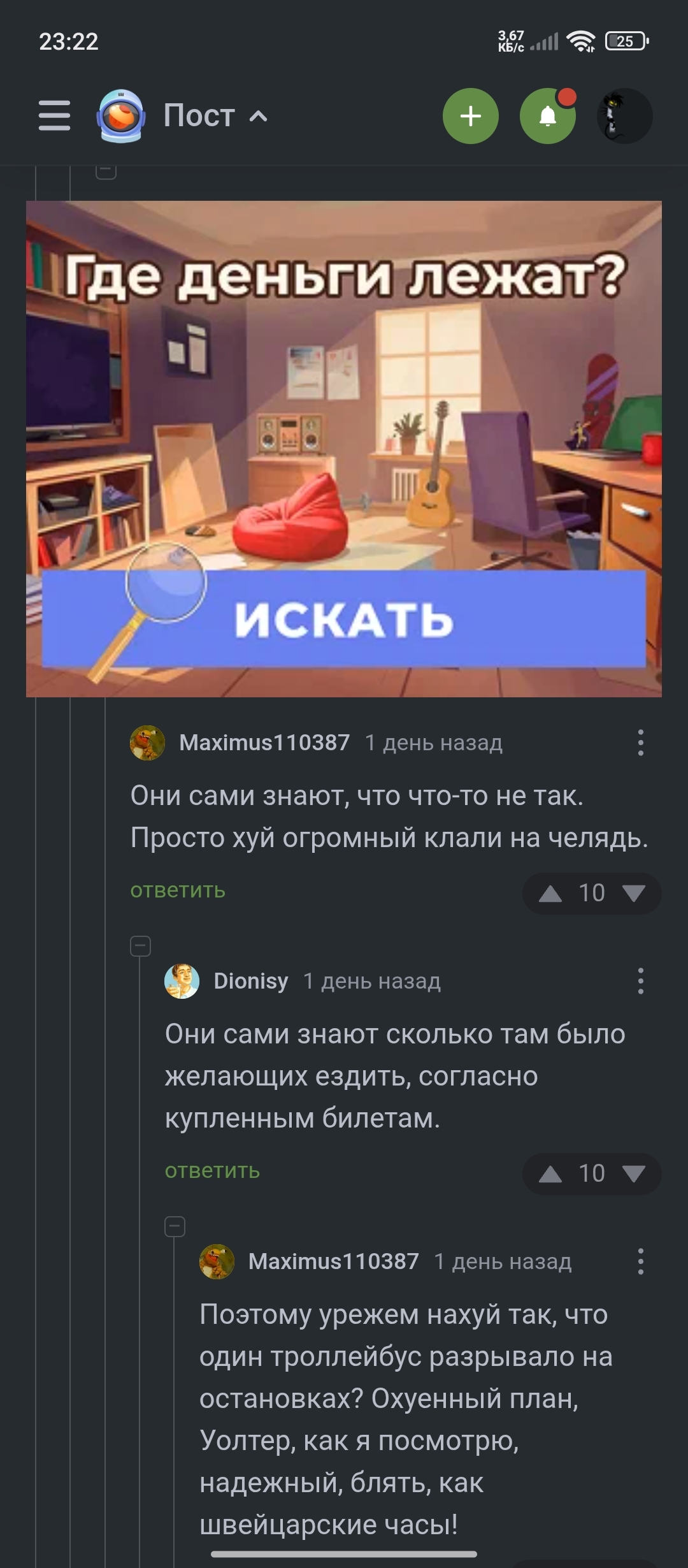Open the ad banner with Искать button

coord(344,449)
